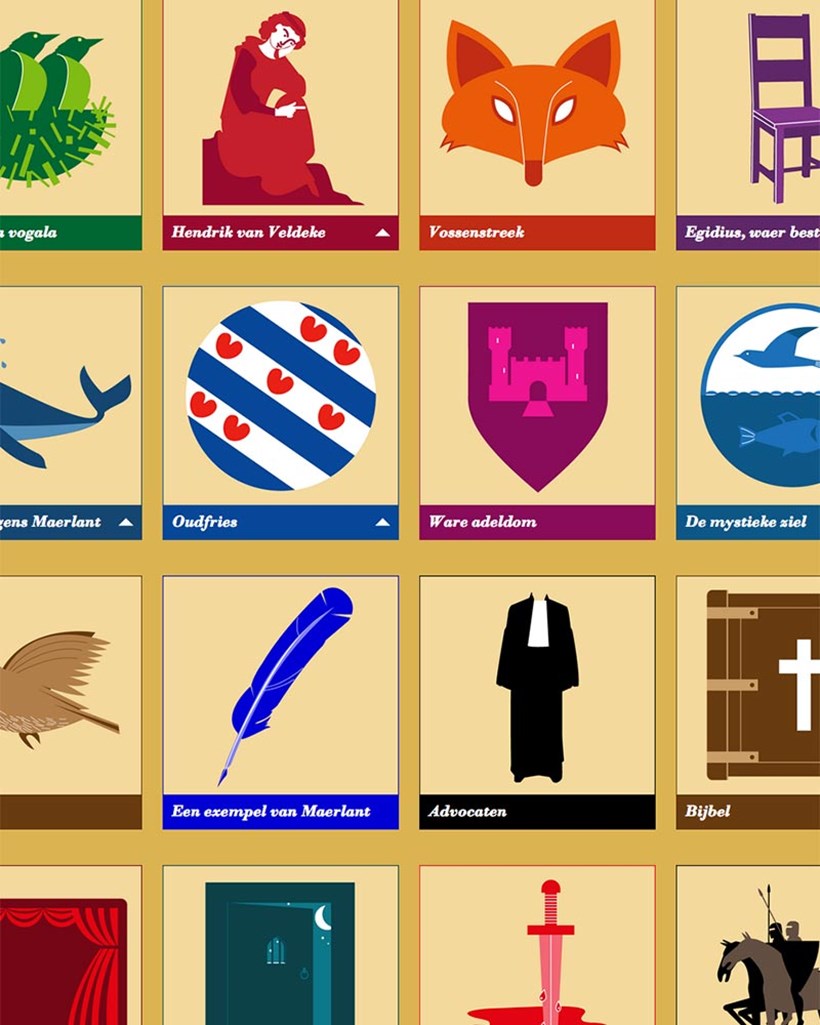Expand the arrow on the whale Maerlant tile

point(126,522)
